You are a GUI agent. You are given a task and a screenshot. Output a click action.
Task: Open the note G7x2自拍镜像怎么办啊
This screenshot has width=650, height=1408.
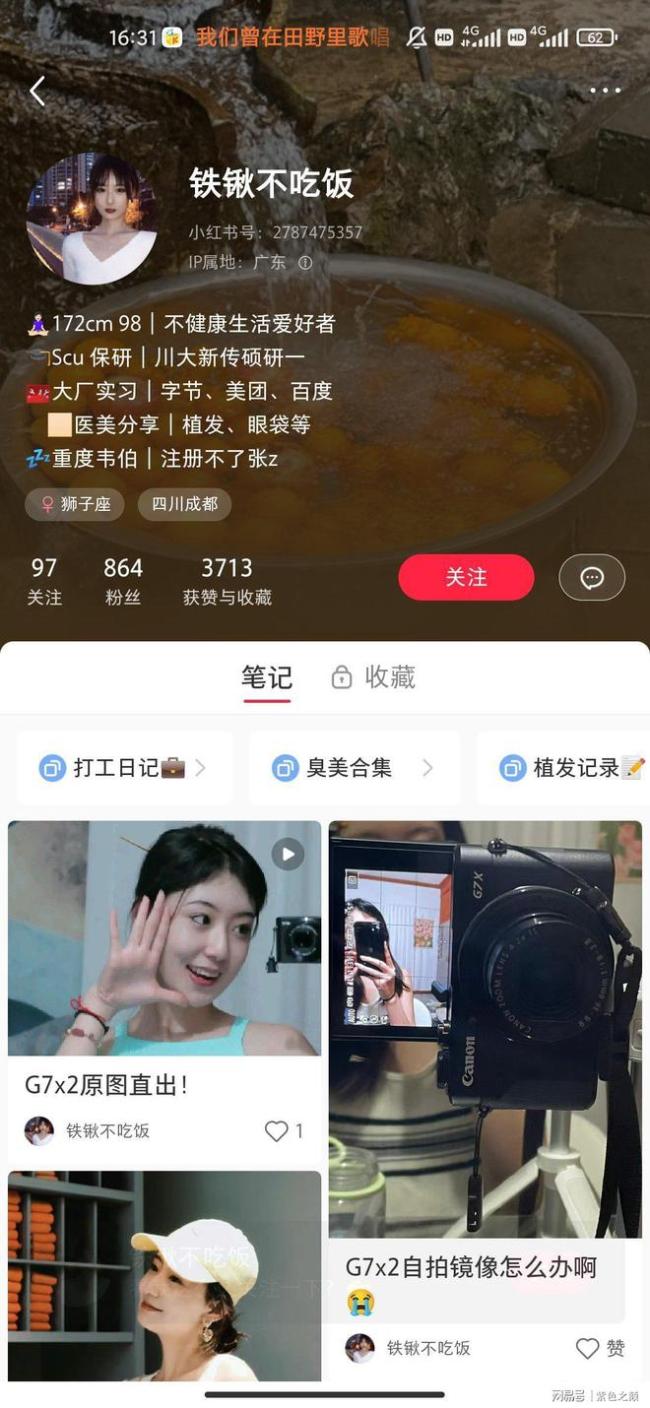click(485, 1030)
